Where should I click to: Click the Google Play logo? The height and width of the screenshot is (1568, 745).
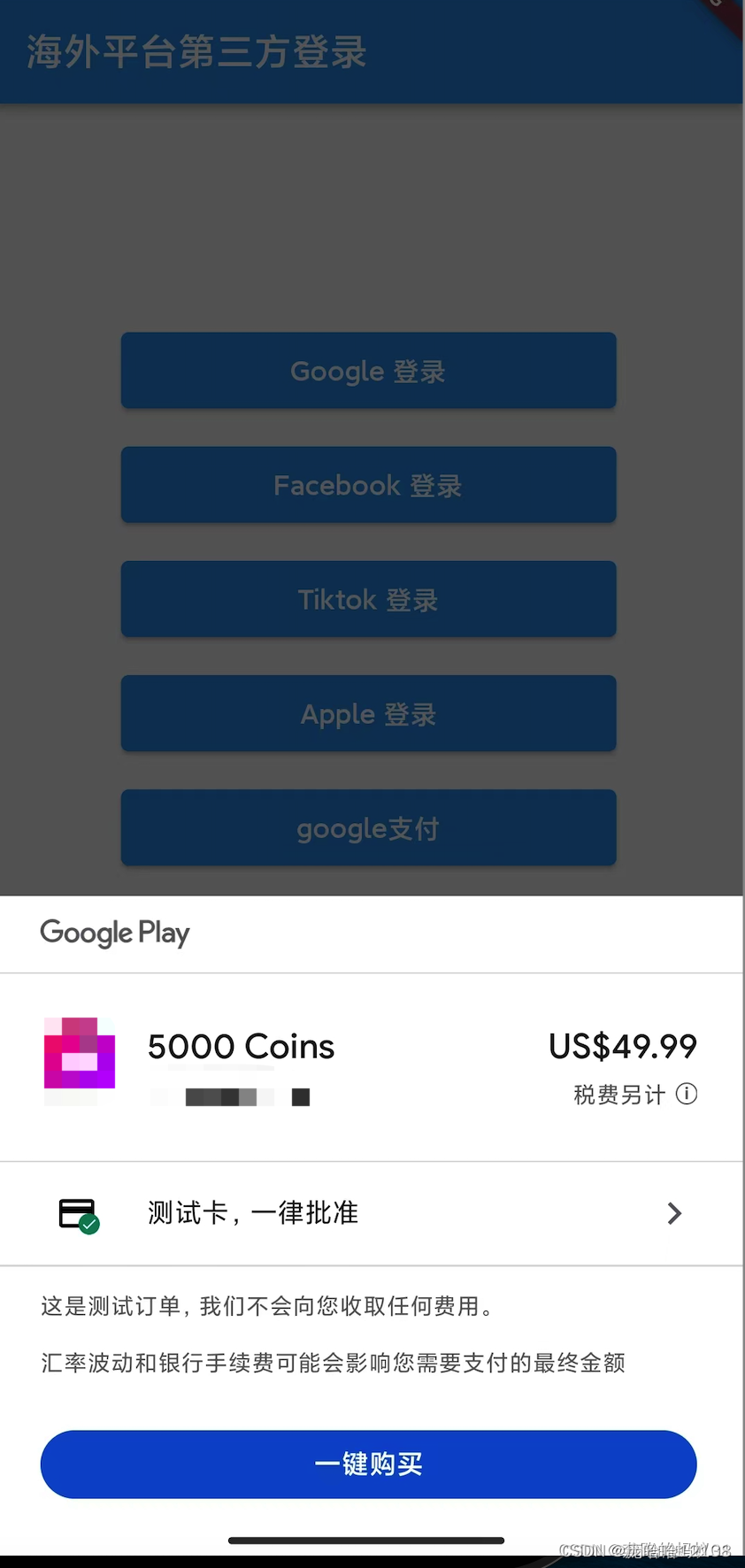[x=114, y=933]
